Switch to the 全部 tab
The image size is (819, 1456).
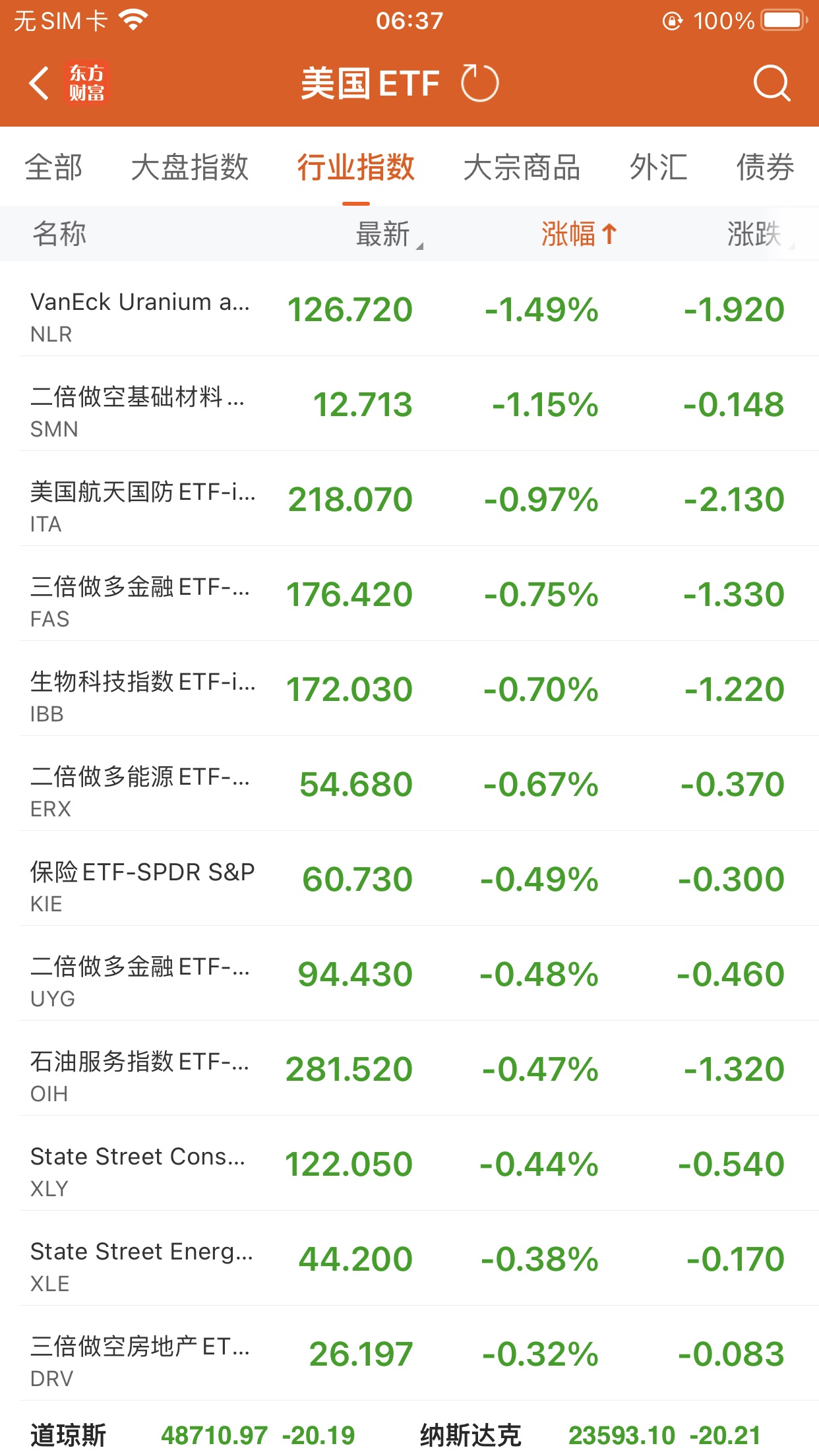point(54,167)
